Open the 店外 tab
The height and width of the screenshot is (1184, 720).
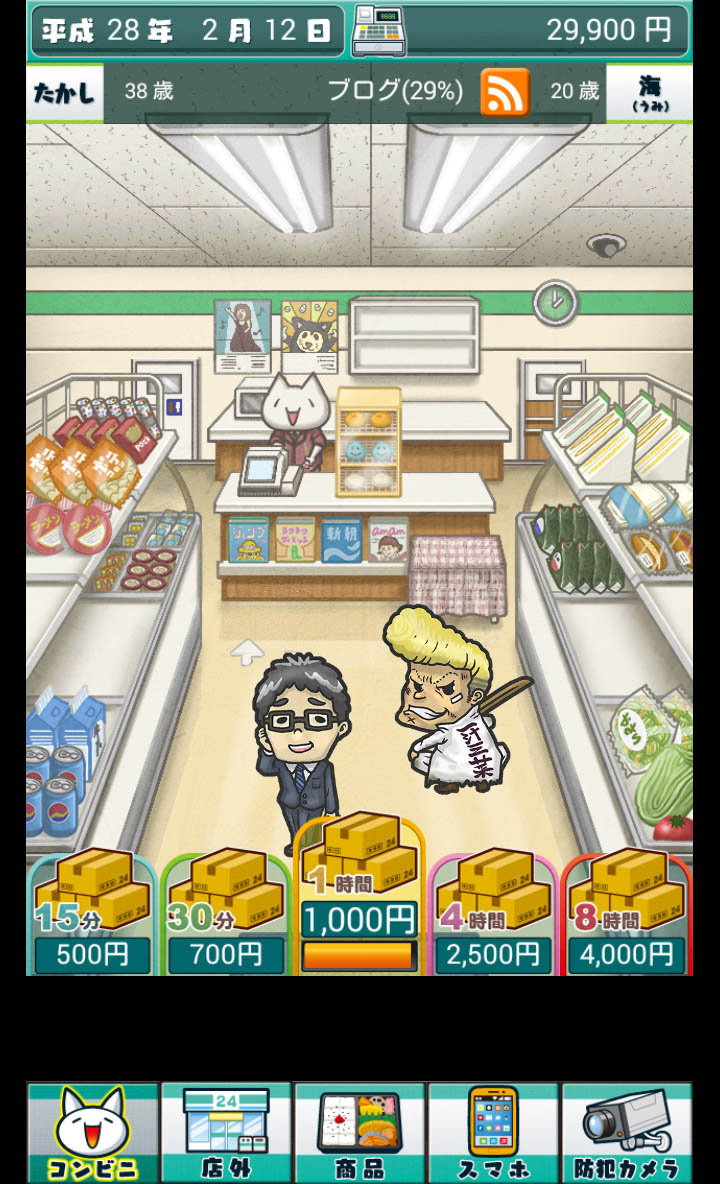coord(226,1132)
